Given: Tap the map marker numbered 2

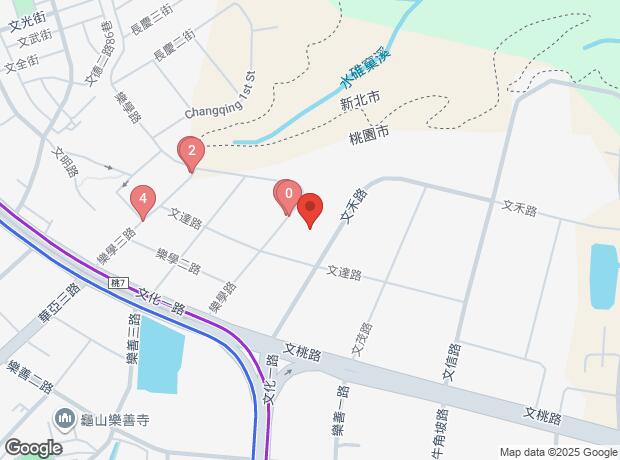Looking at the screenshot, I should 190,152.
